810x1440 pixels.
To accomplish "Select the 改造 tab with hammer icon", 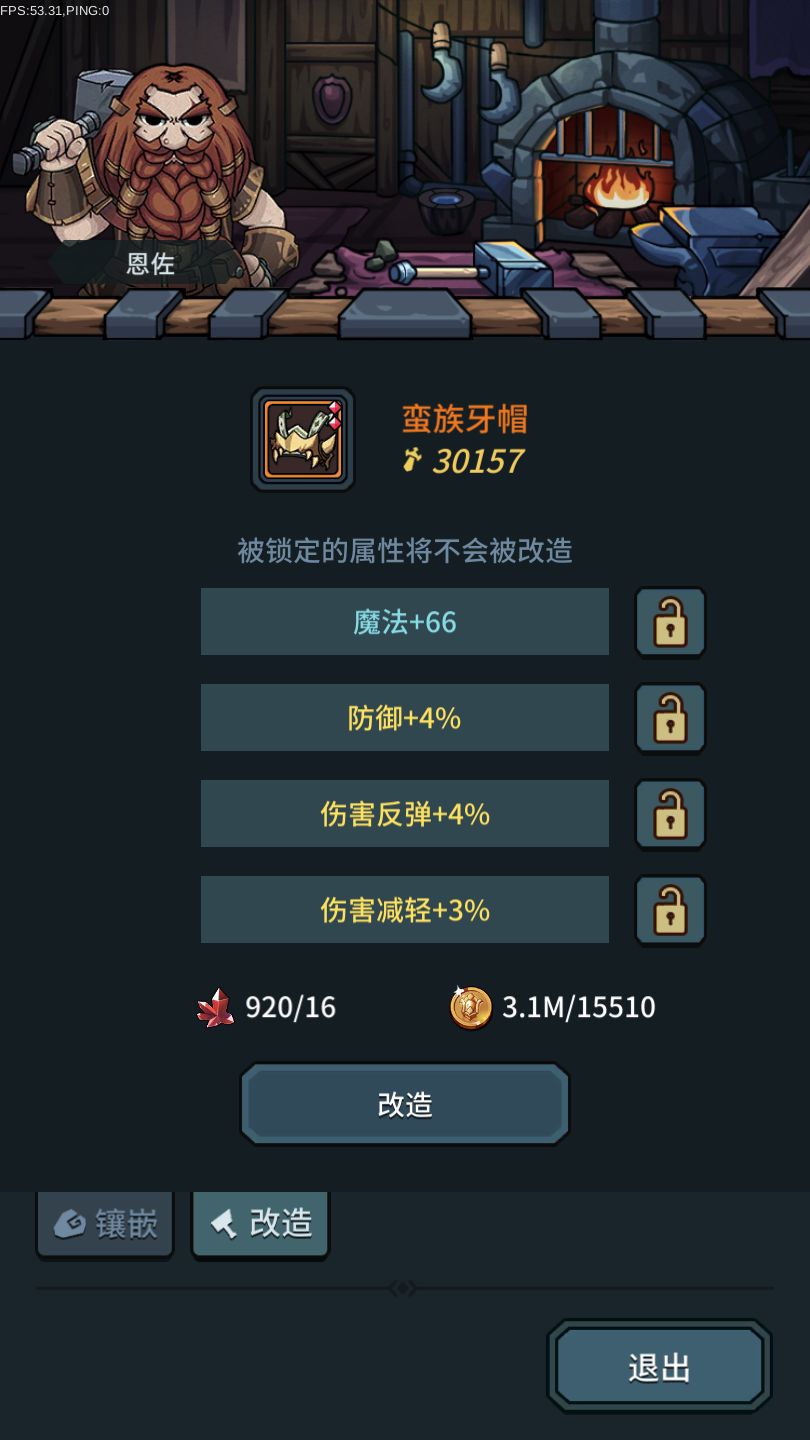I will click(x=260, y=1224).
